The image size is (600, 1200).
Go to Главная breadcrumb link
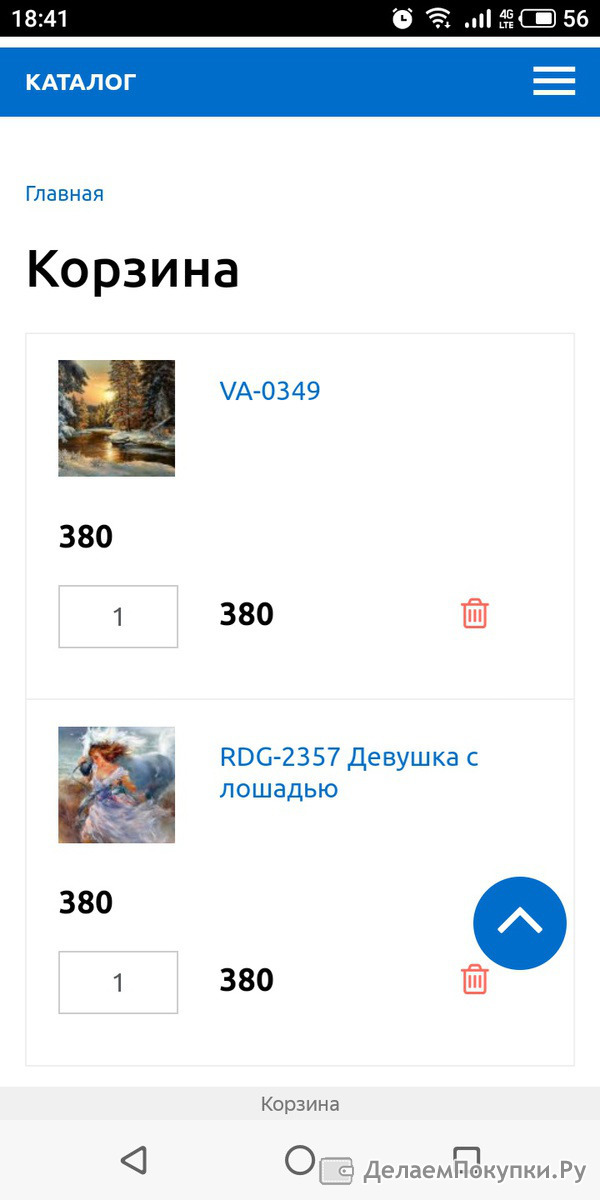click(65, 193)
